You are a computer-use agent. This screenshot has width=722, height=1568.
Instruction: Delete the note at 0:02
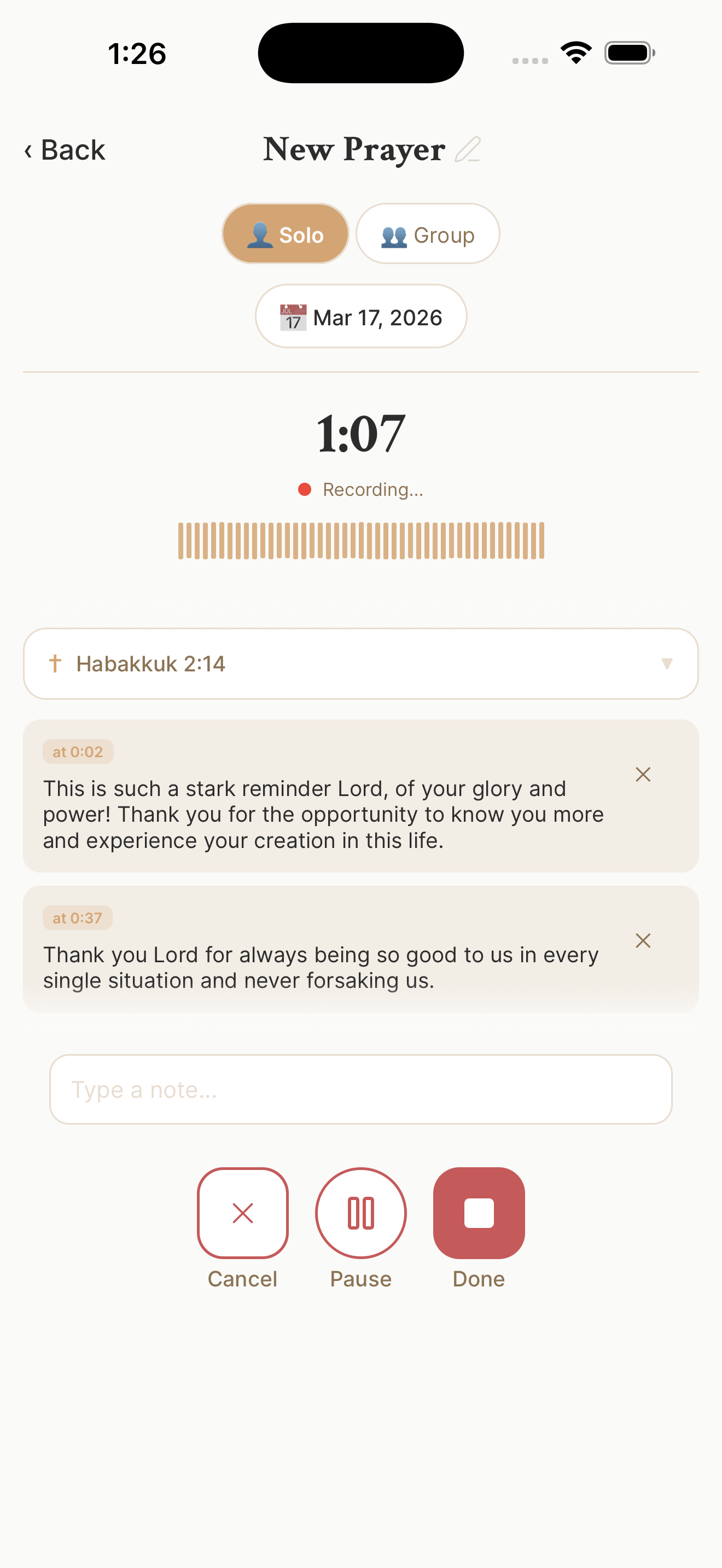point(643,774)
